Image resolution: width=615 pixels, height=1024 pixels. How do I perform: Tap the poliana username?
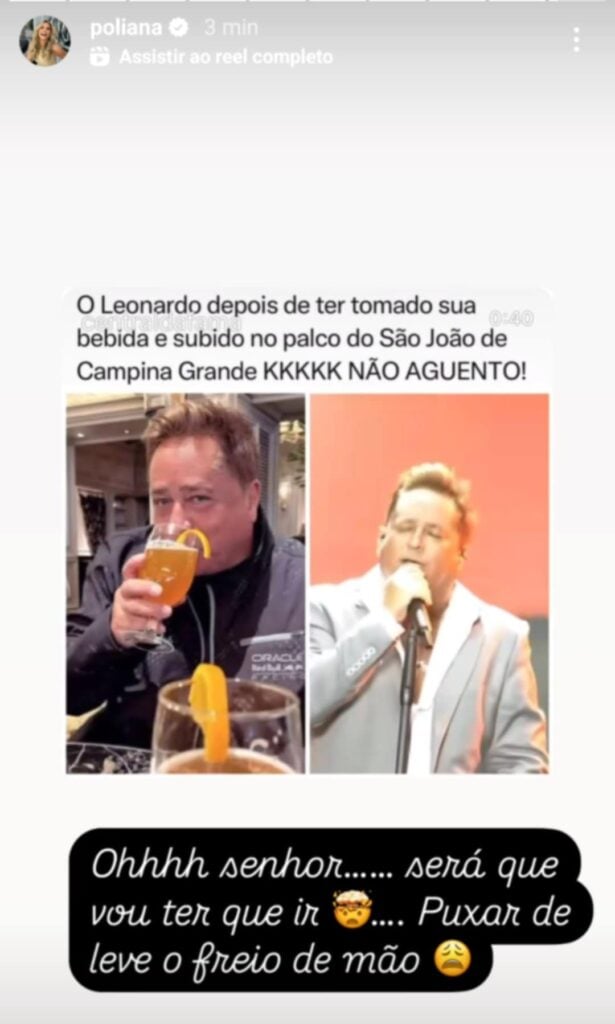click(x=125, y=28)
